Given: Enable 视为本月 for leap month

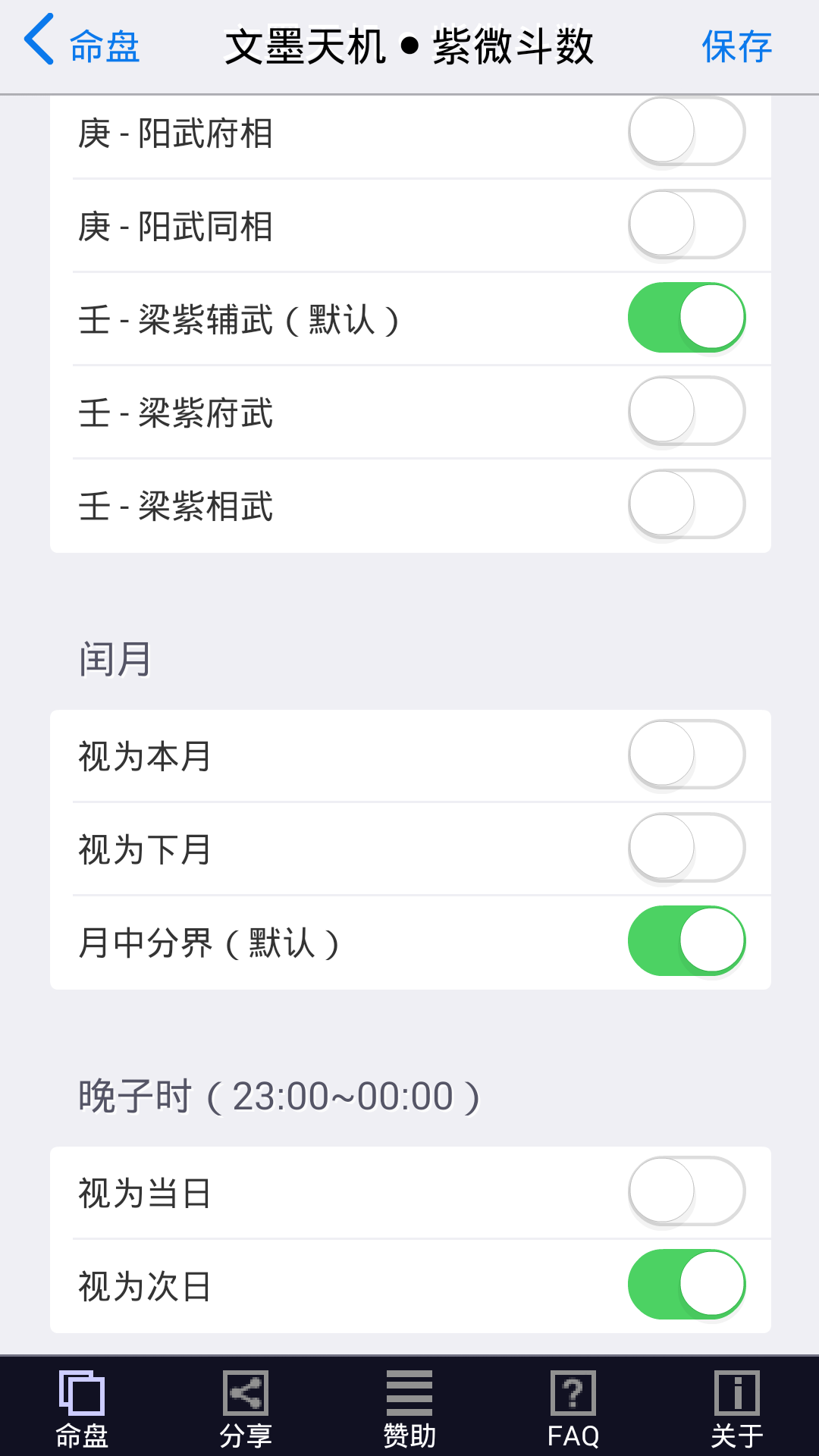Looking at the screenshot, I should [686, 755].
